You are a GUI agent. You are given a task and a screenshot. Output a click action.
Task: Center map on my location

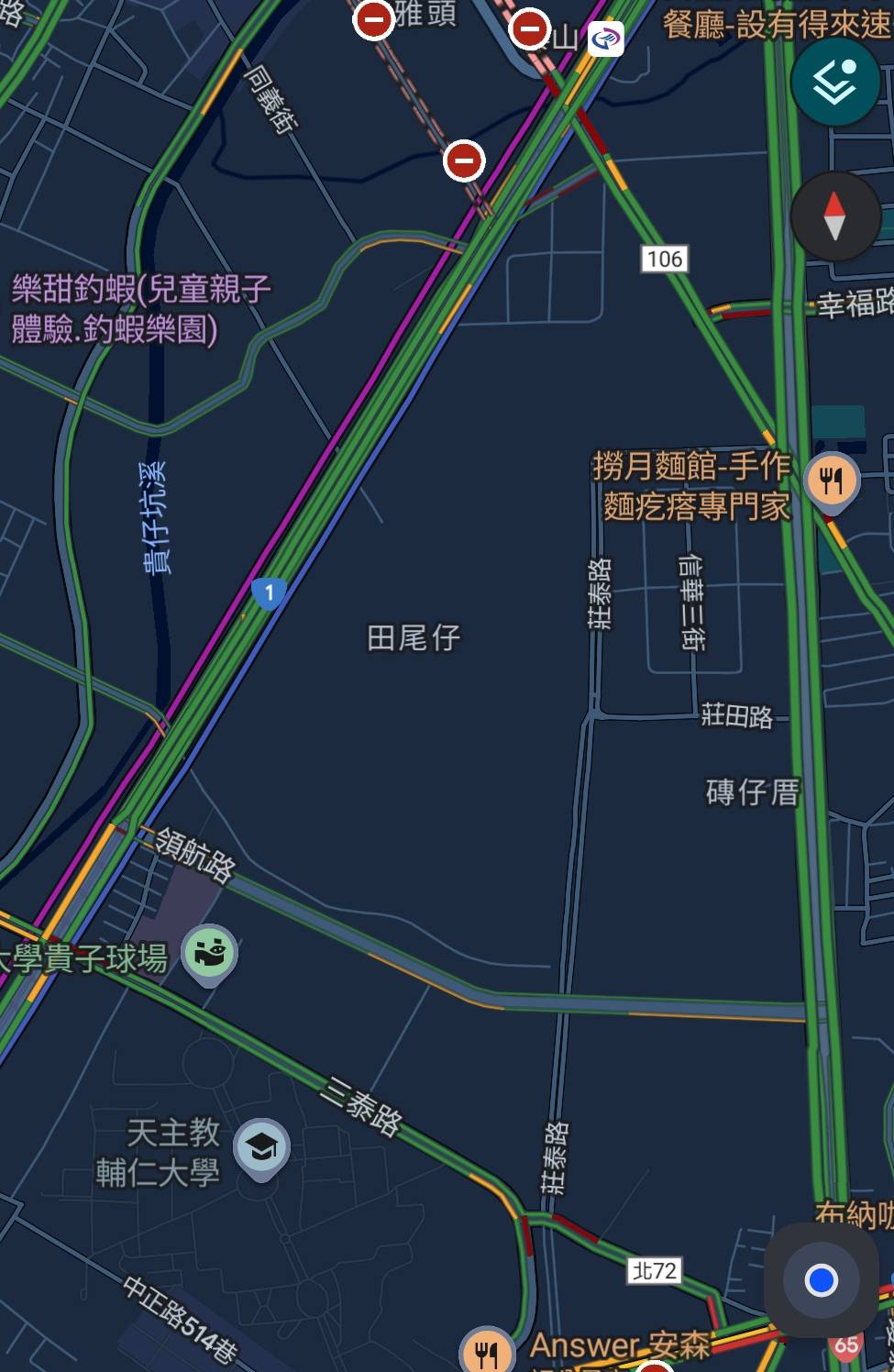click(x=821, y=1280)
